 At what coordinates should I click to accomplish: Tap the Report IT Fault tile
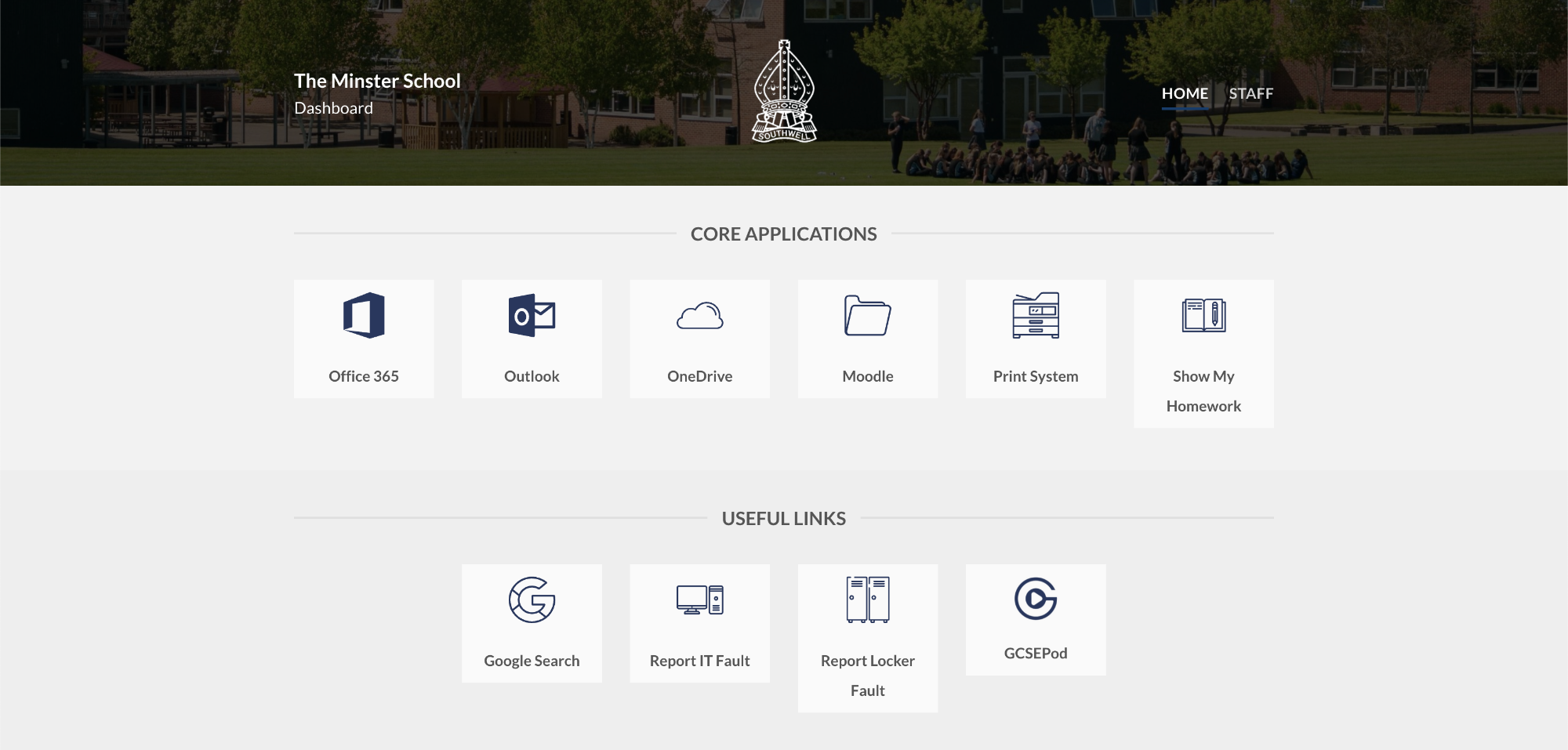699,623
